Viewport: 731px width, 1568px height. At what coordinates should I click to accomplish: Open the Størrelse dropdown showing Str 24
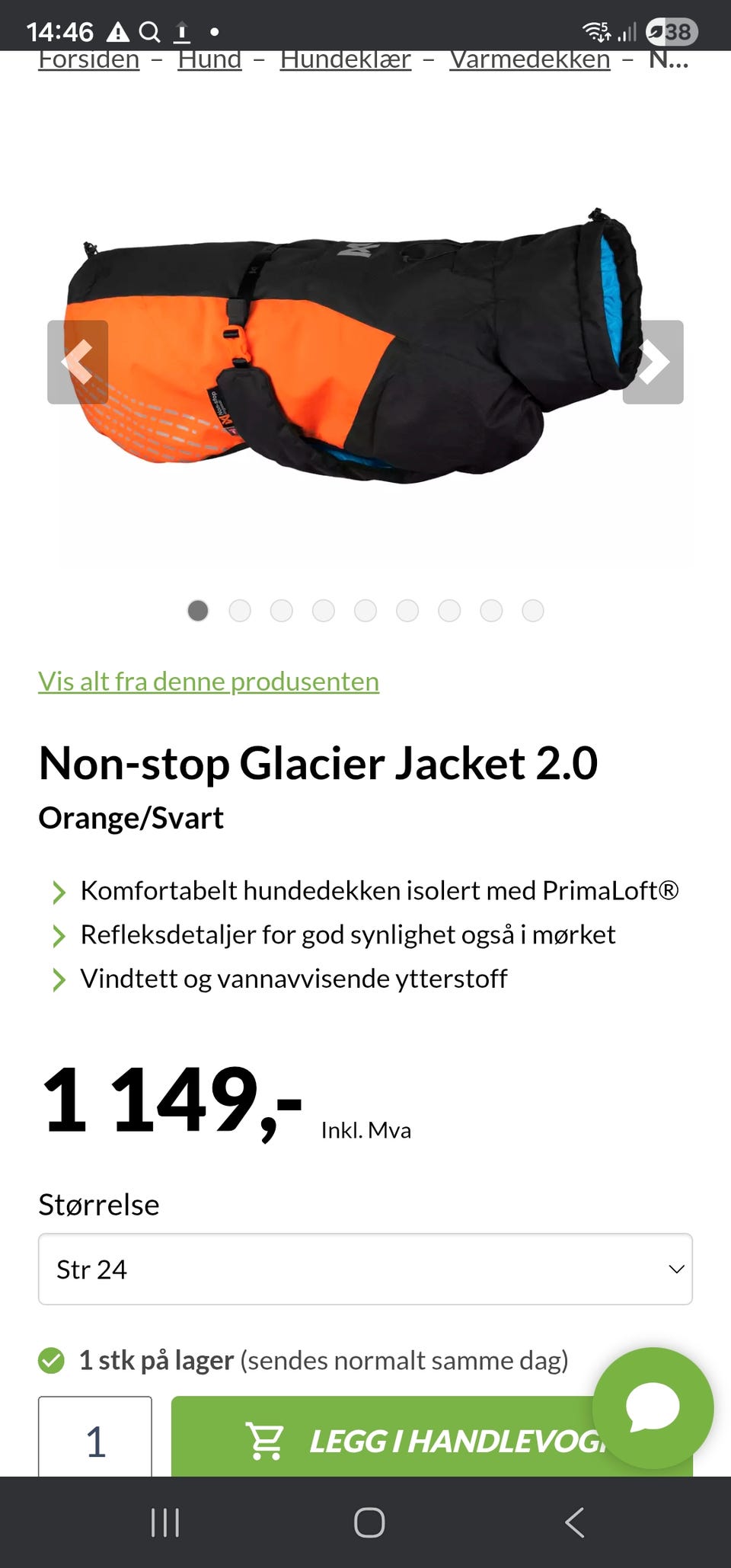pos(365,1269)
